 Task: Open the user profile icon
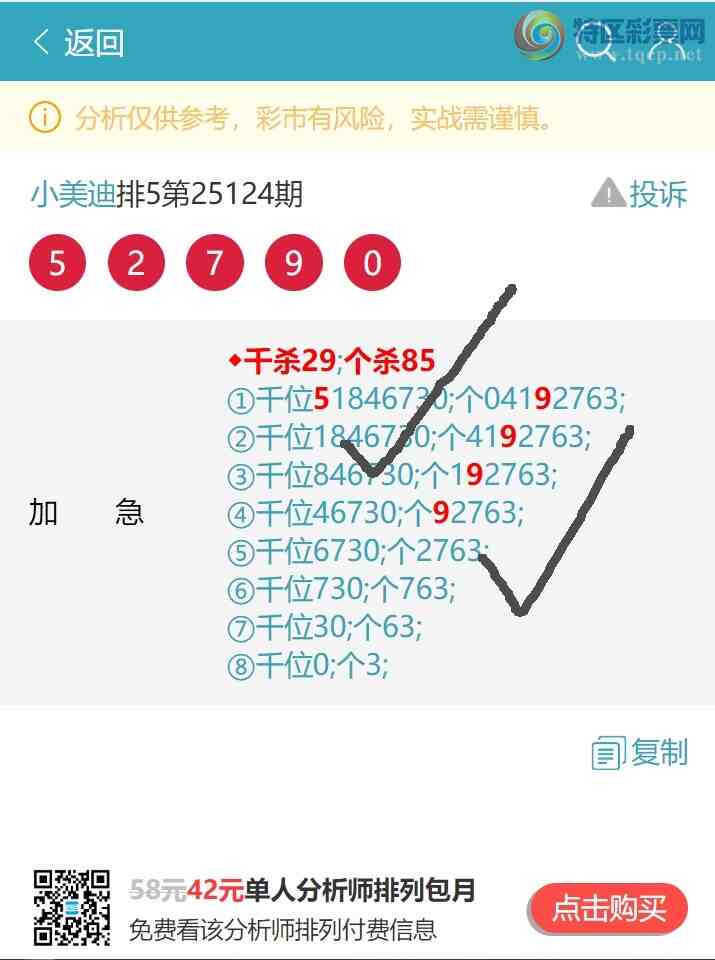(667, 44)
